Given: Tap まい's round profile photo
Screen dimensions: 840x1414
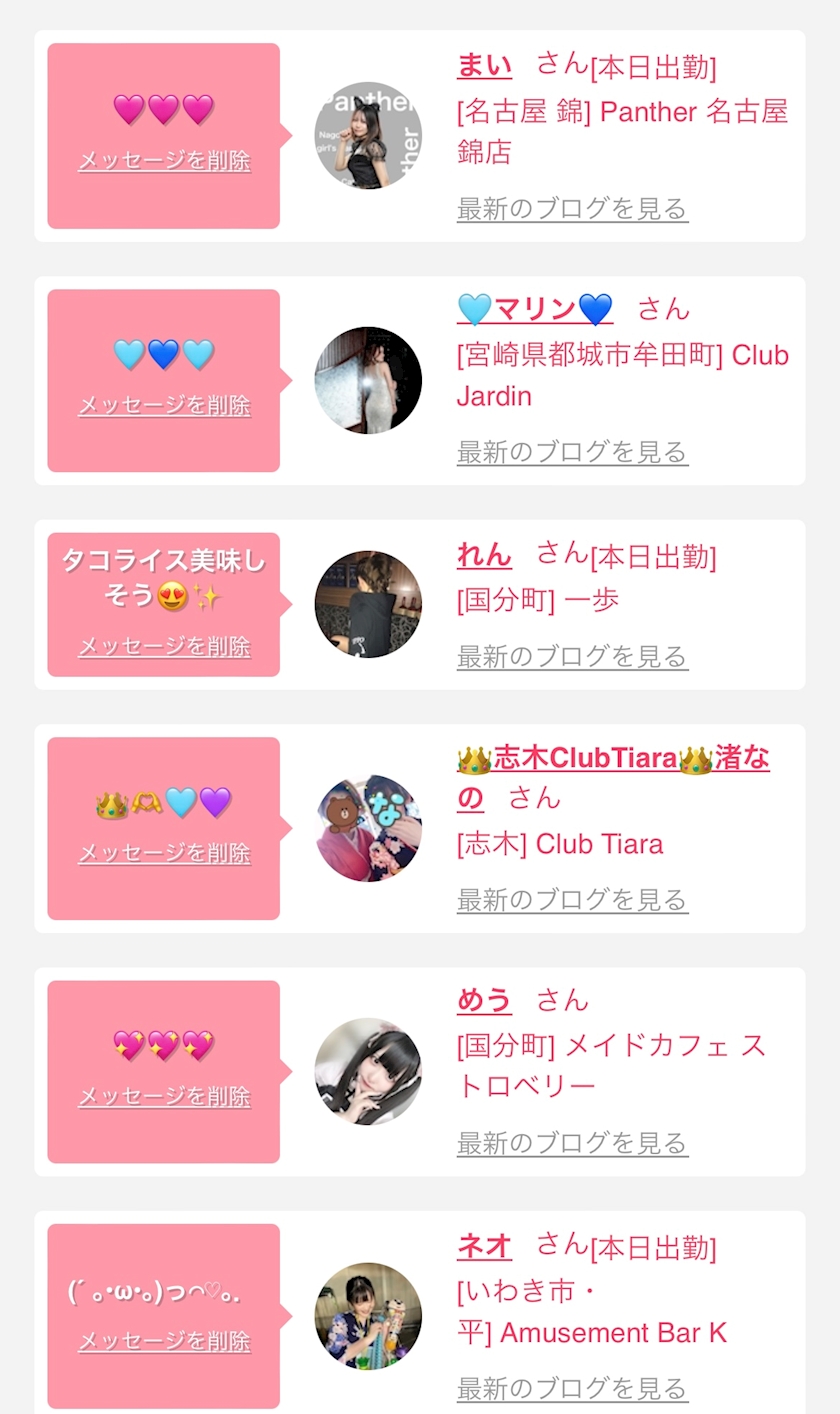Looking at the screenshot, I should click(368, 135).
